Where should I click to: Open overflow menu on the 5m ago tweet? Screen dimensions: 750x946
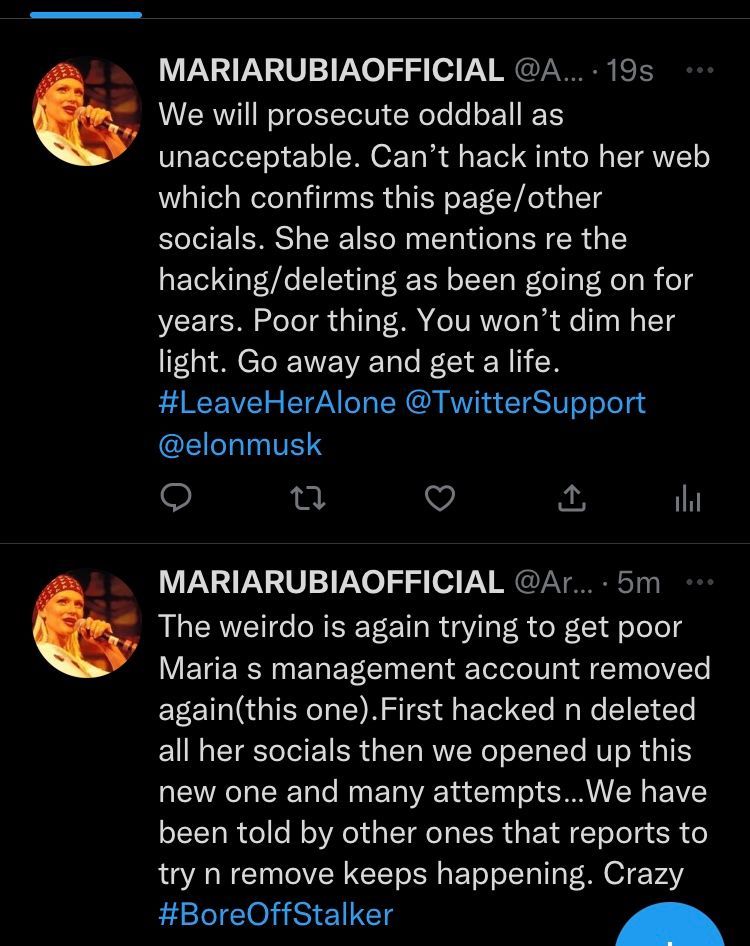[x=698, y=582]
